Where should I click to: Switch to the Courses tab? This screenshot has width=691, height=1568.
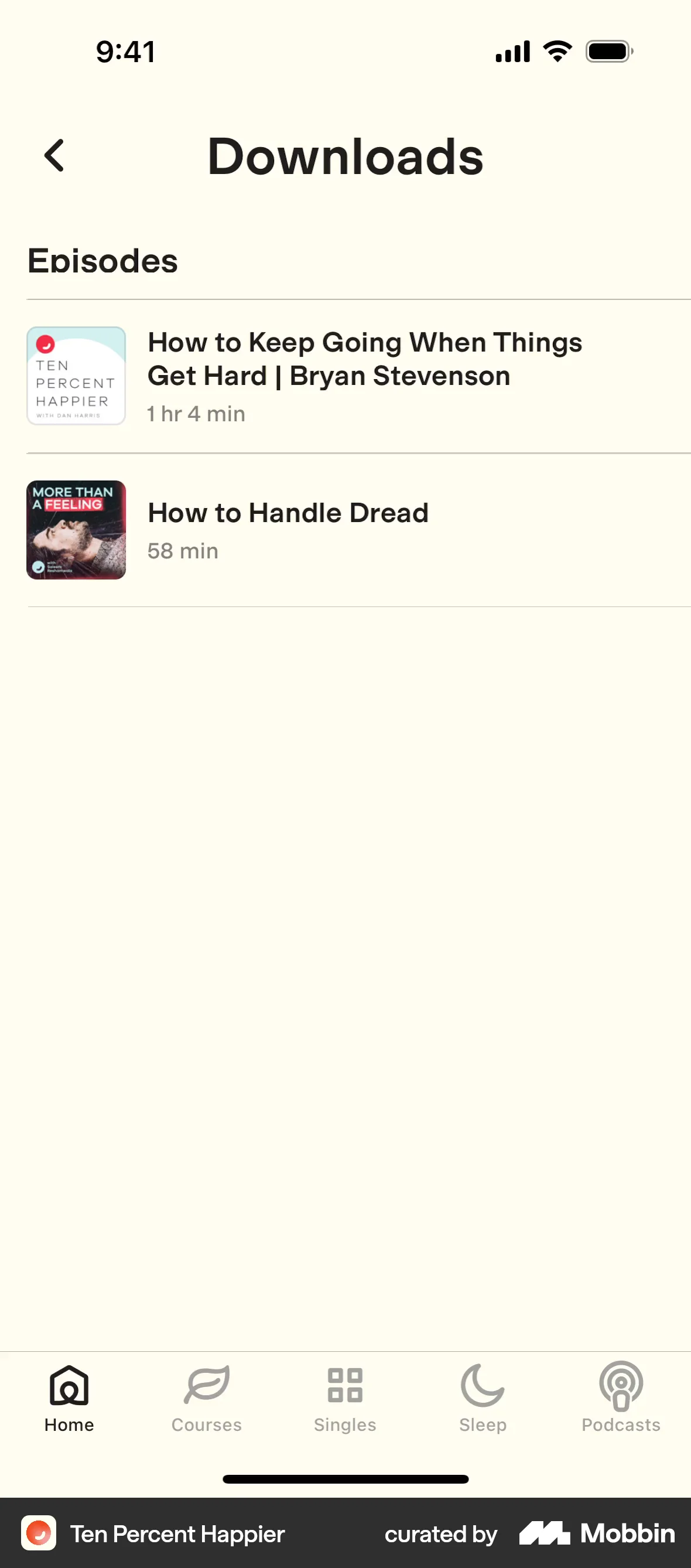207,1397
